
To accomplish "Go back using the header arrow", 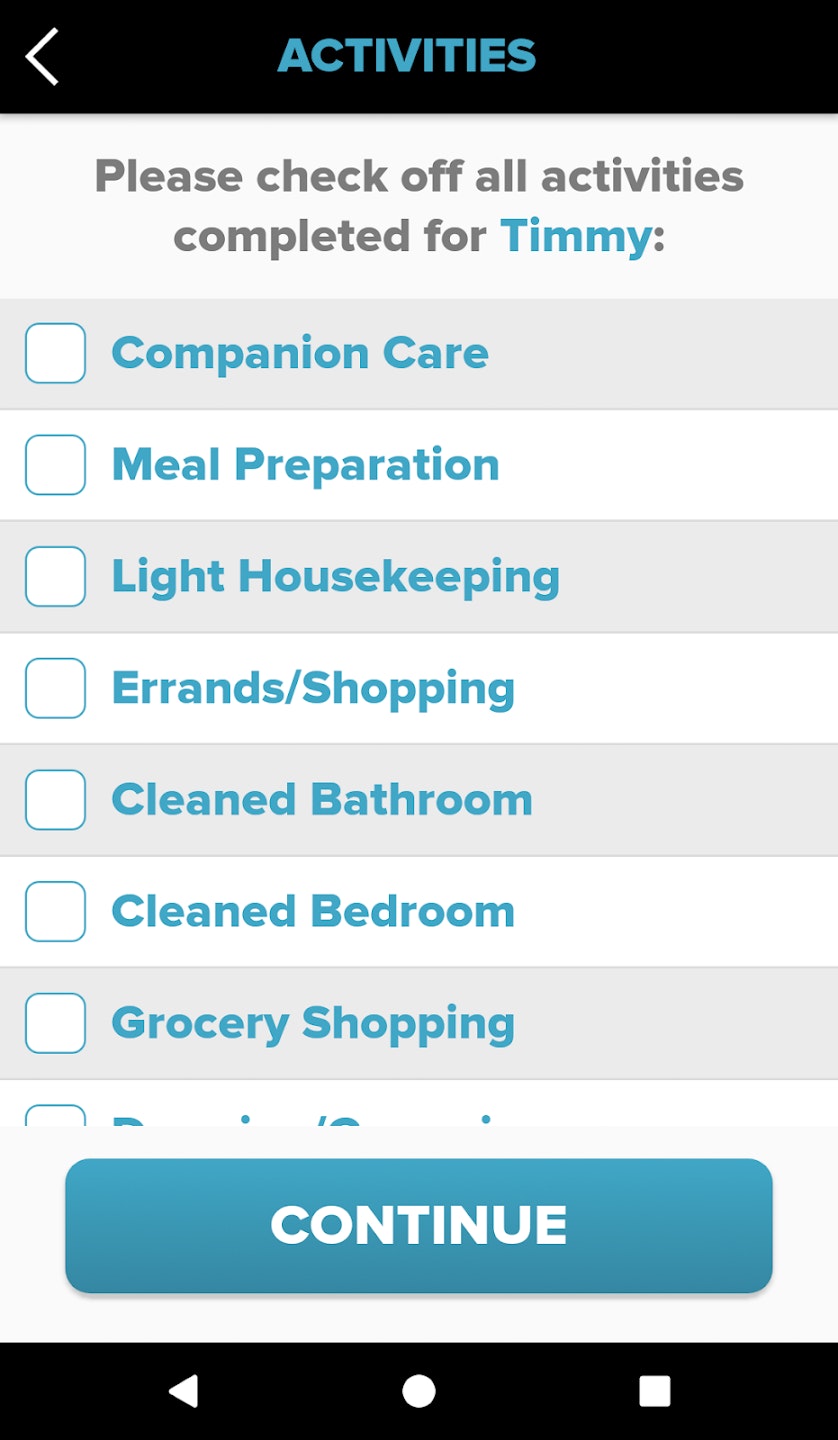I will 42,56.
